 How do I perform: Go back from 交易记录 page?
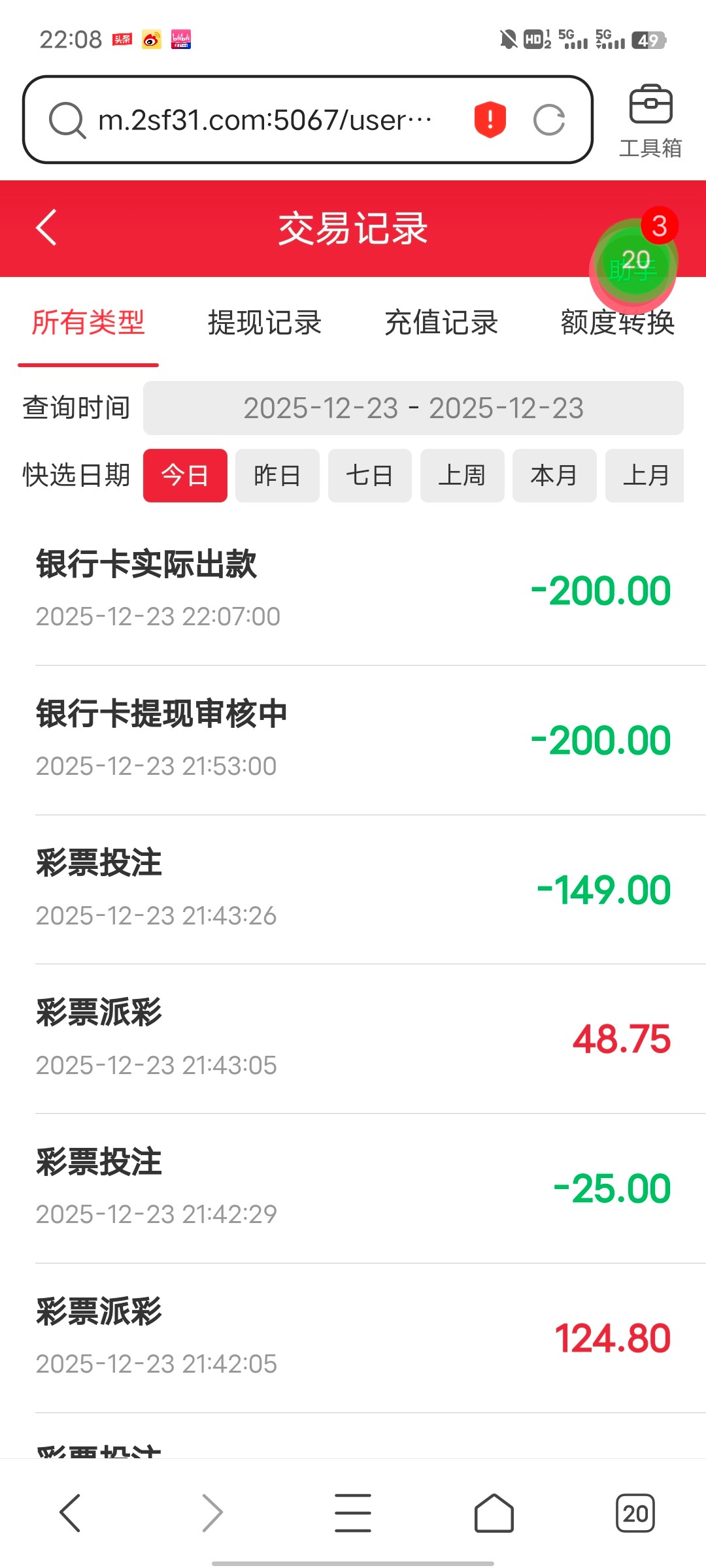[x=47, y=227]
